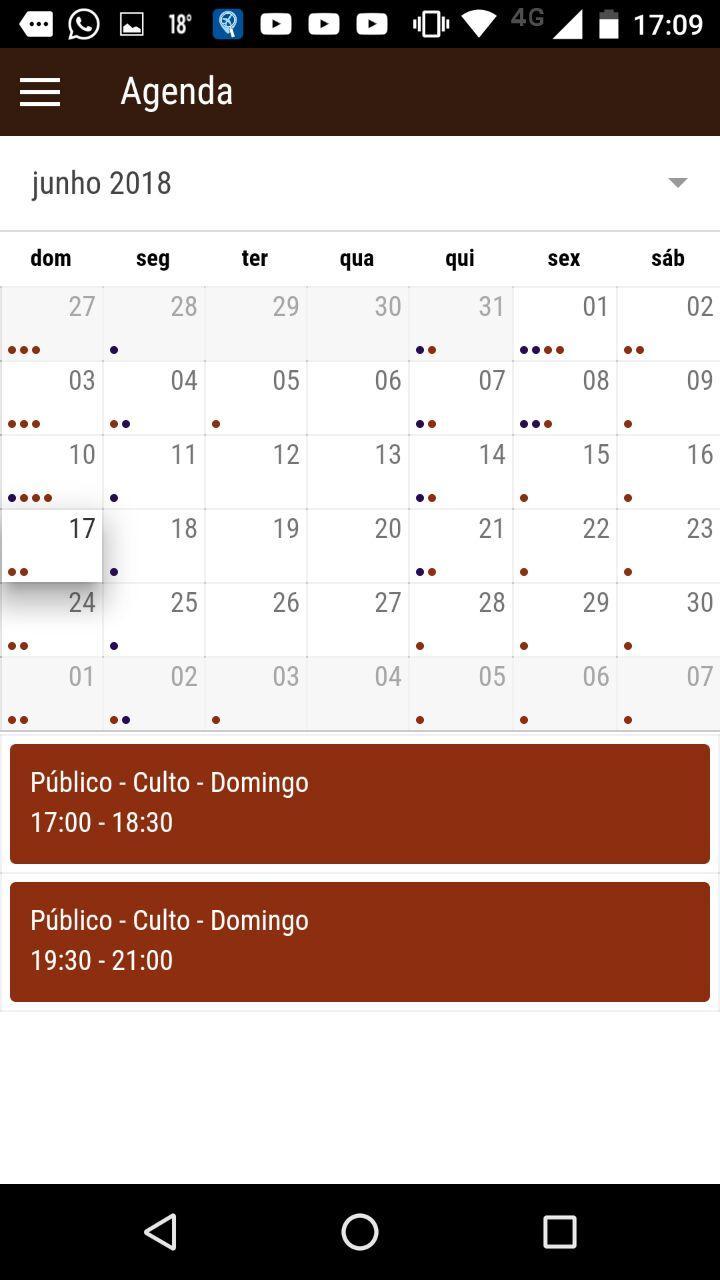Tap the system back button
Viewport: 720px width, 1280px height.
pos(160,1232)
